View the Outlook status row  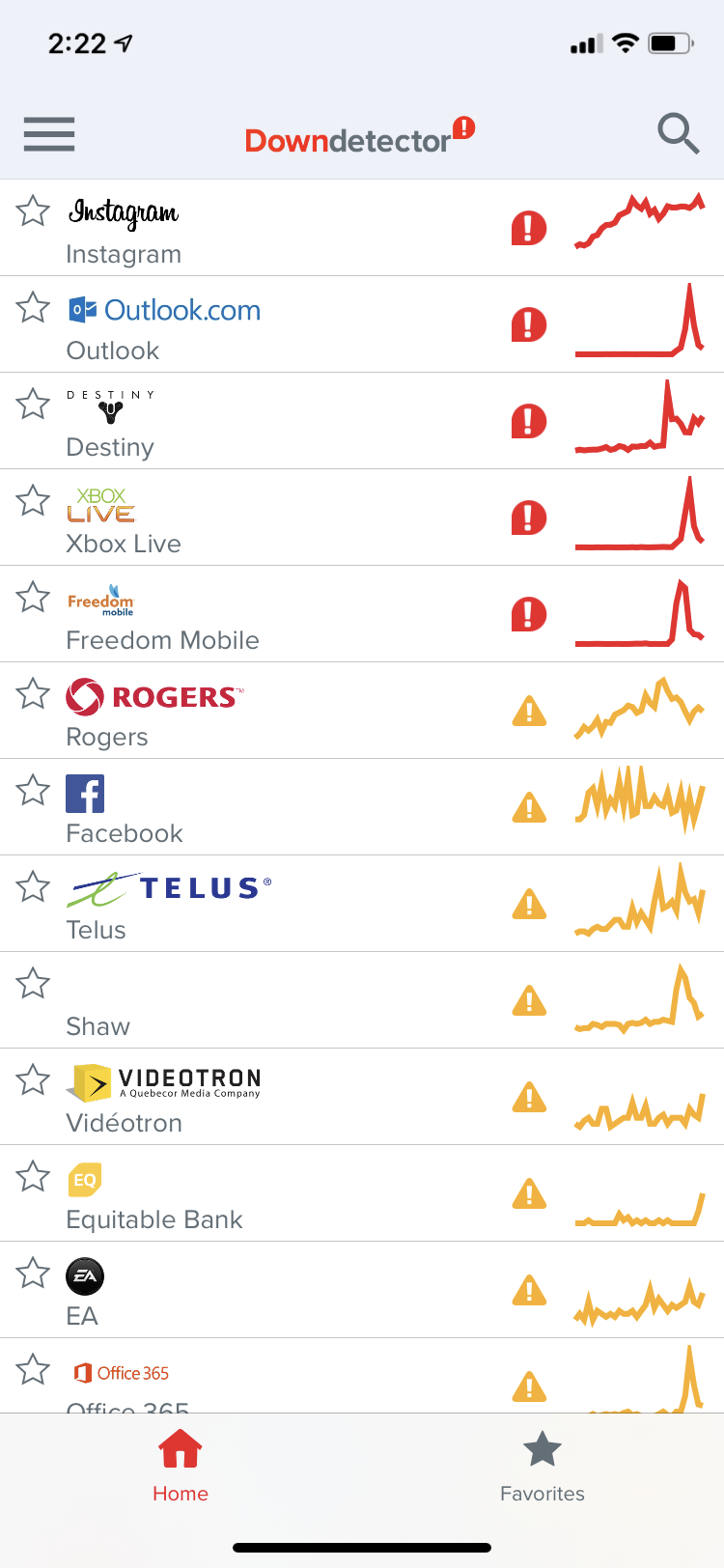(x=290, y=326)
